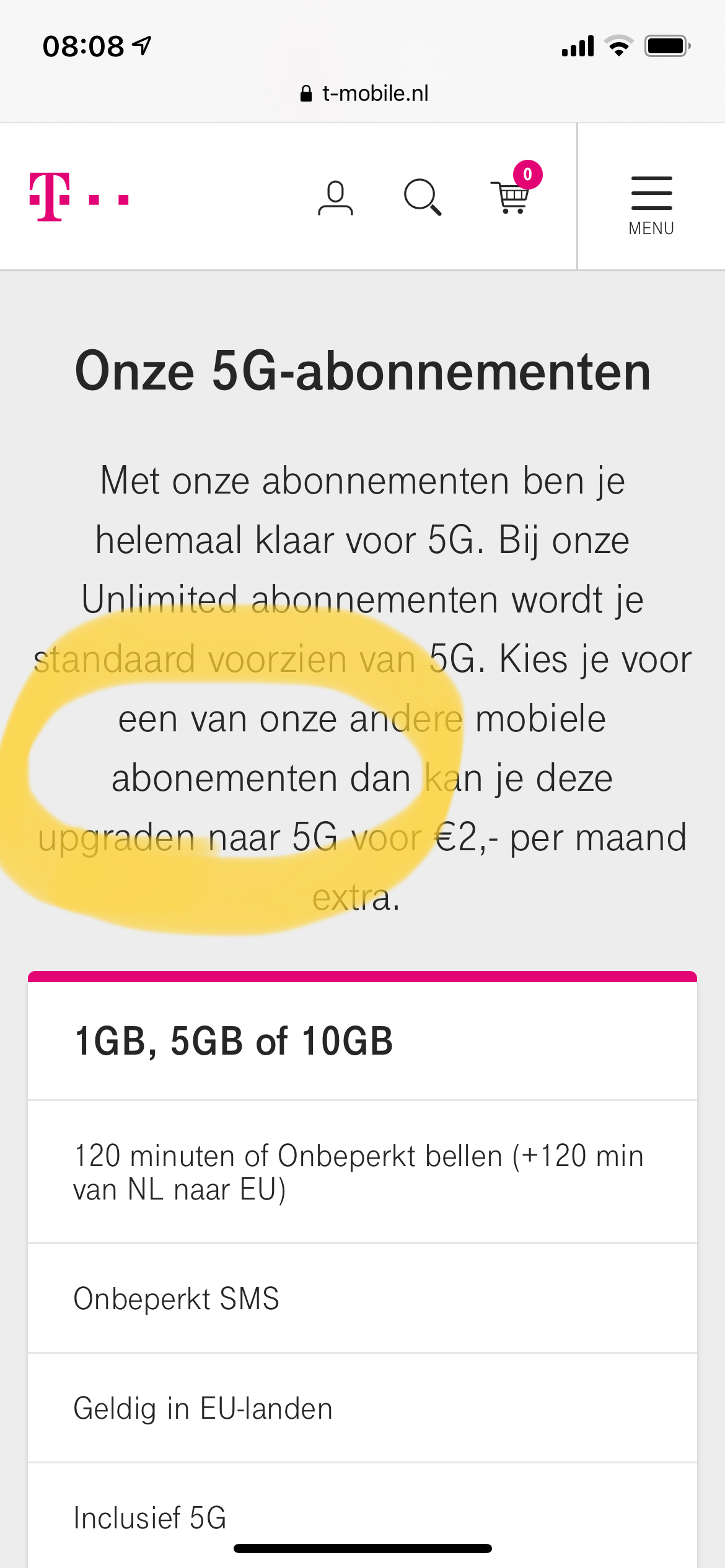Open the search magnifier
This screenshot has height=1568, width=725.
[x=423, y=198]
